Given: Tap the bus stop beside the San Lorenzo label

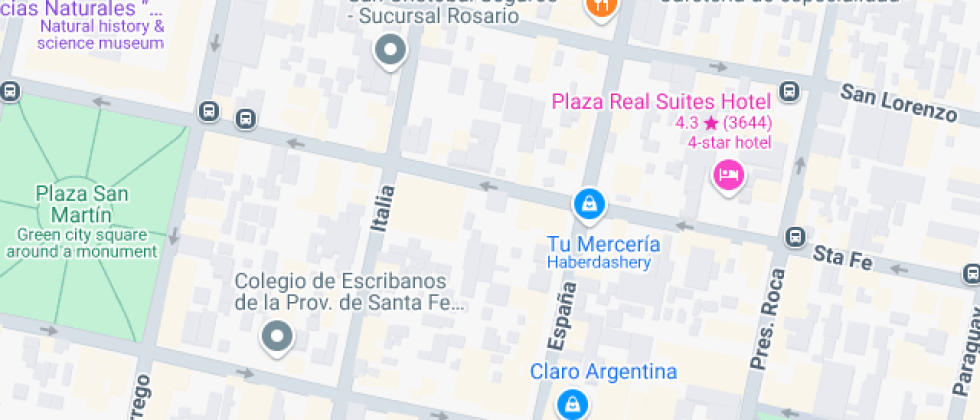Looking at the screenshot, I should (x=790, y=93).
